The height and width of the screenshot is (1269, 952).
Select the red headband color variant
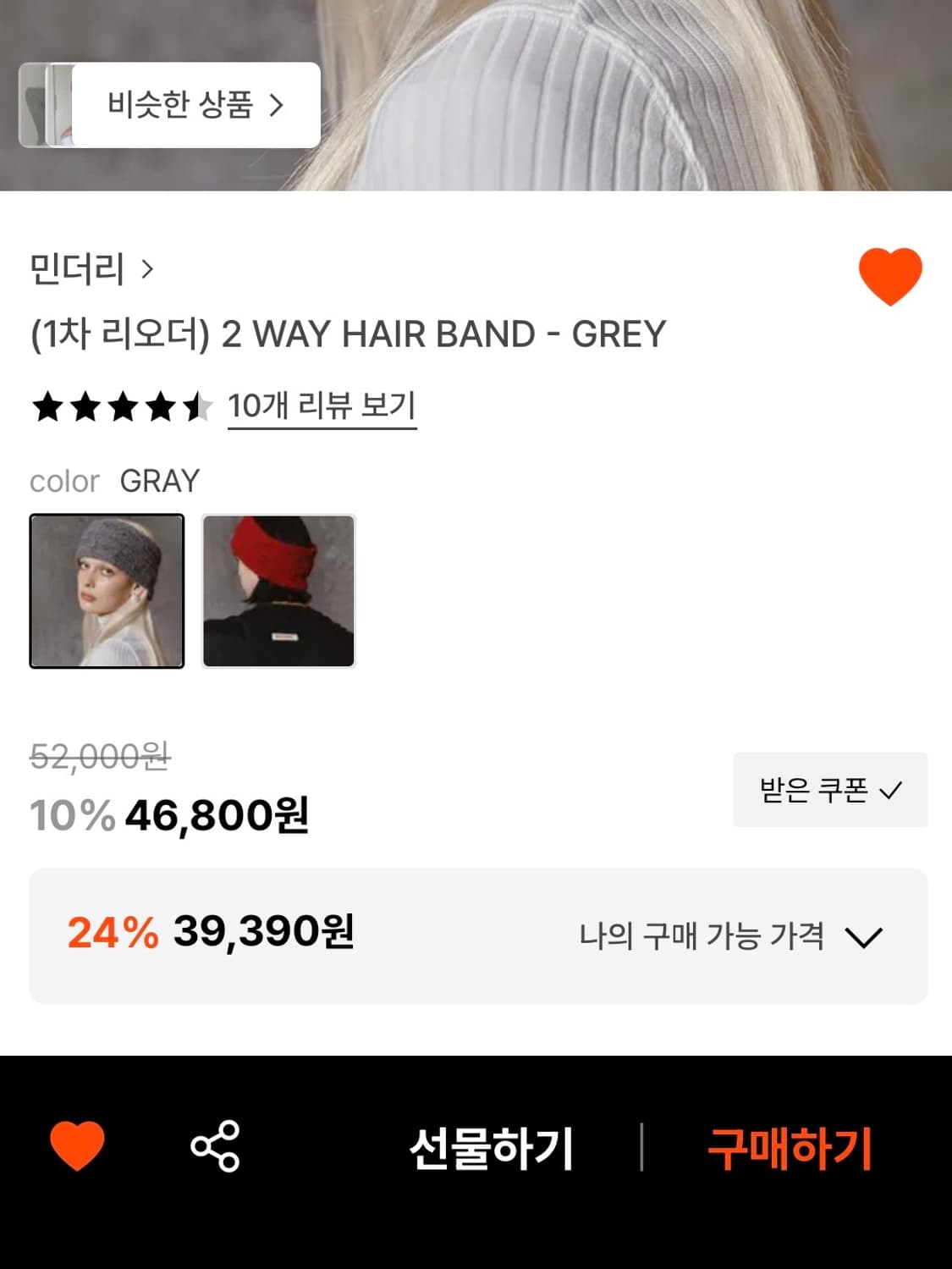coord(279,591)
